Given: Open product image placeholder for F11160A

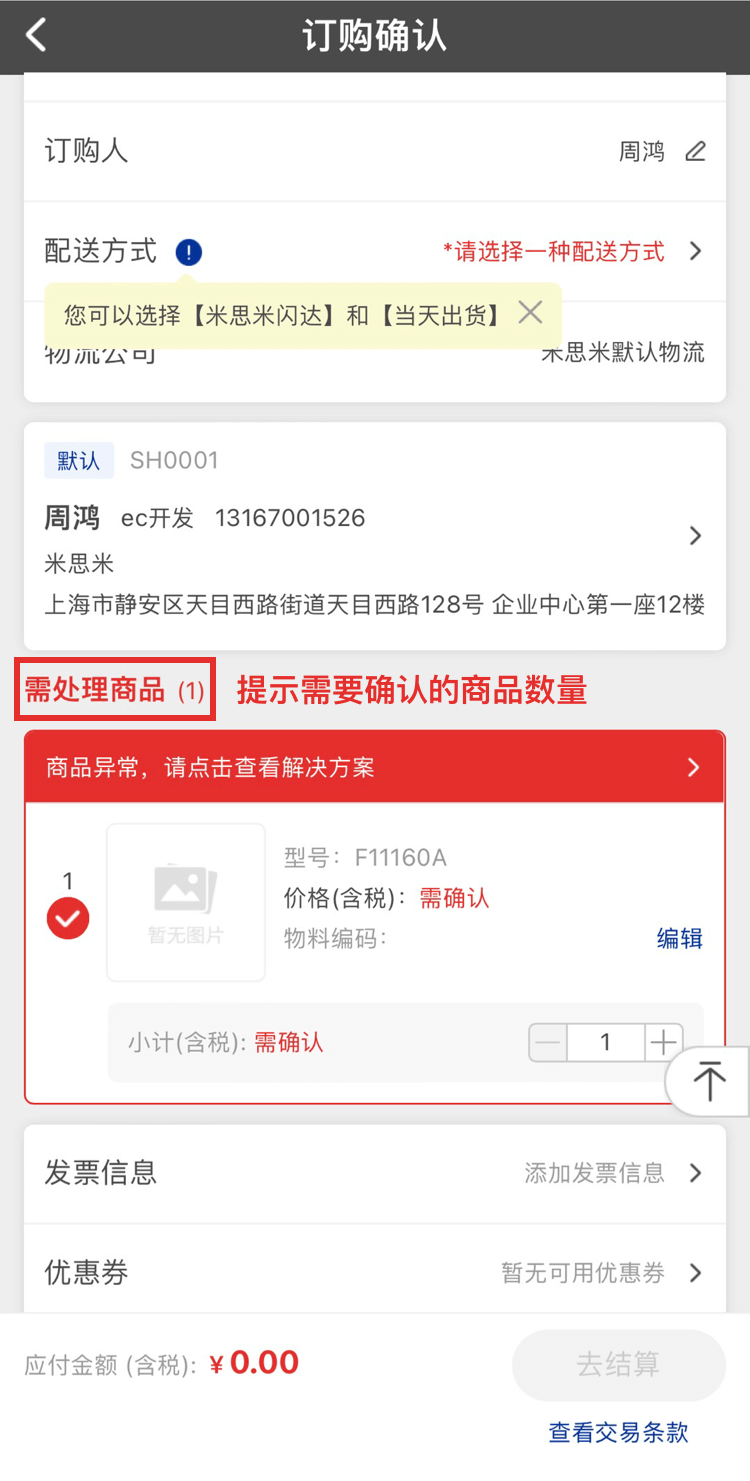Looking at the screenshot, I should coord(186,902).
